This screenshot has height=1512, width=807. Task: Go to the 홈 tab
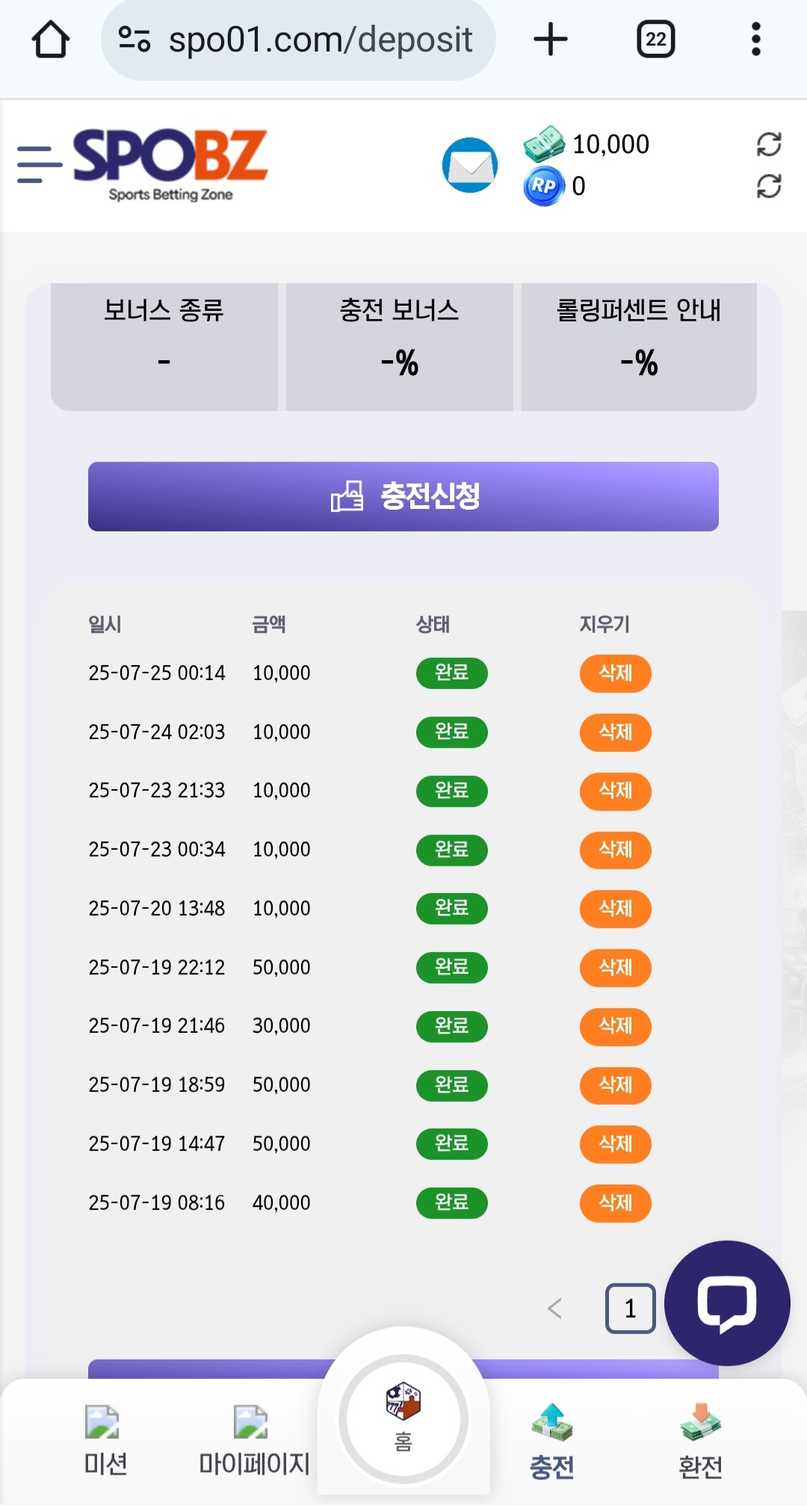tap(403, 1419)
